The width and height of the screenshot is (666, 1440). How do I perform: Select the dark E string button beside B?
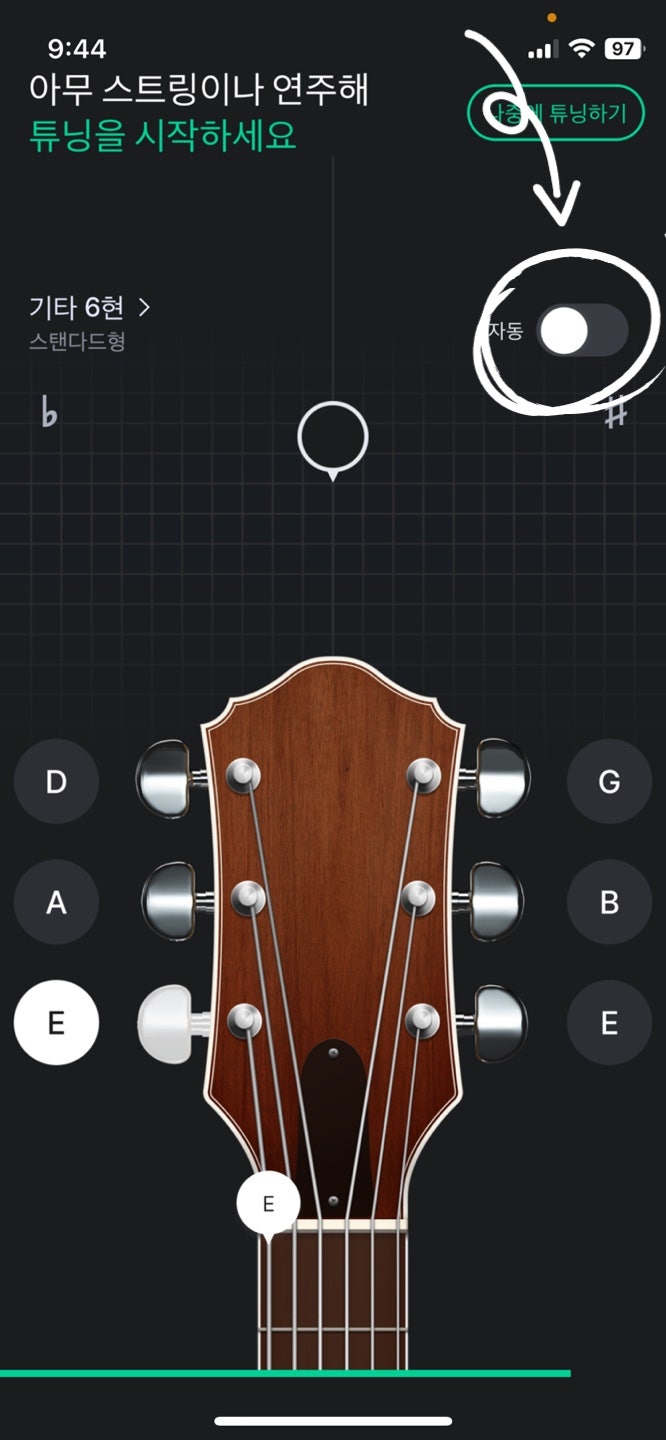point(609,1023)
